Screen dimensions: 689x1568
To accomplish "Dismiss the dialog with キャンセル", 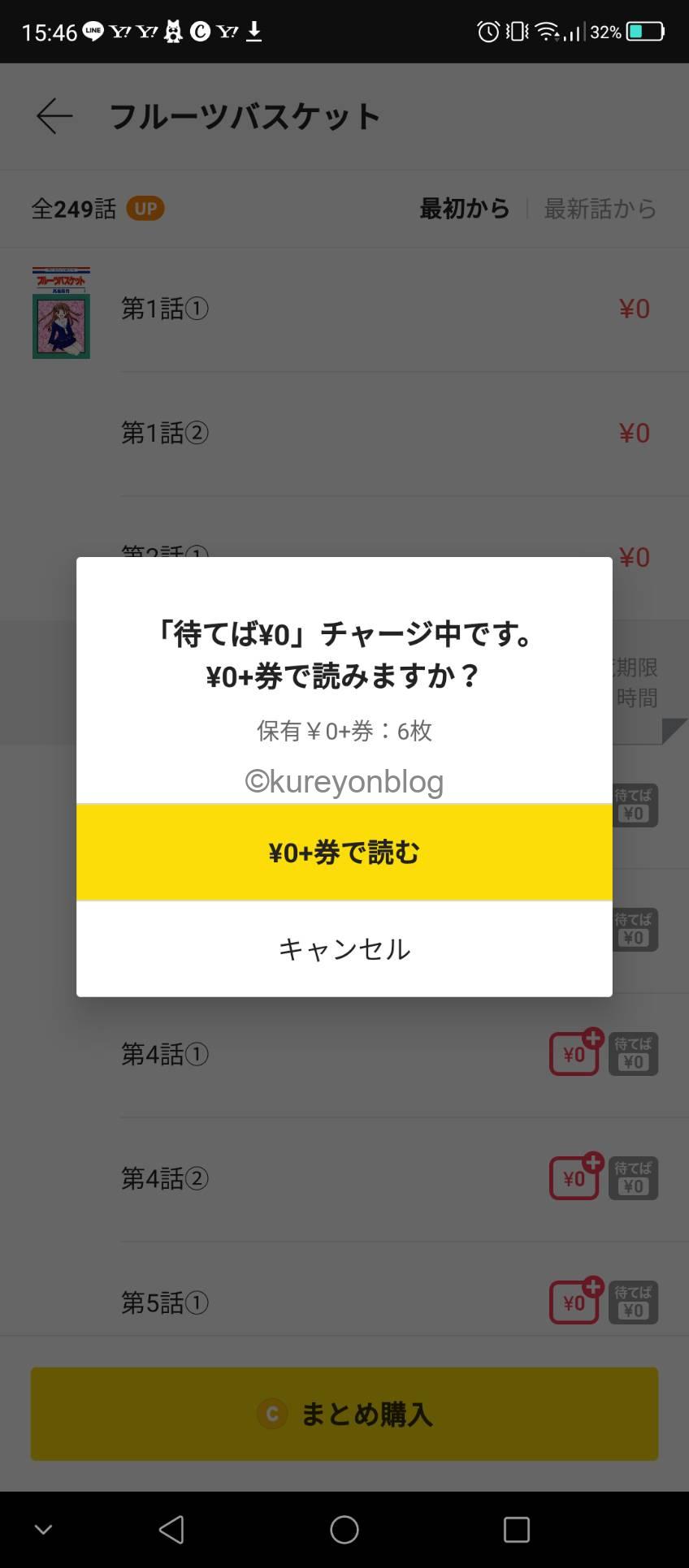I will [x=344, y=948].
